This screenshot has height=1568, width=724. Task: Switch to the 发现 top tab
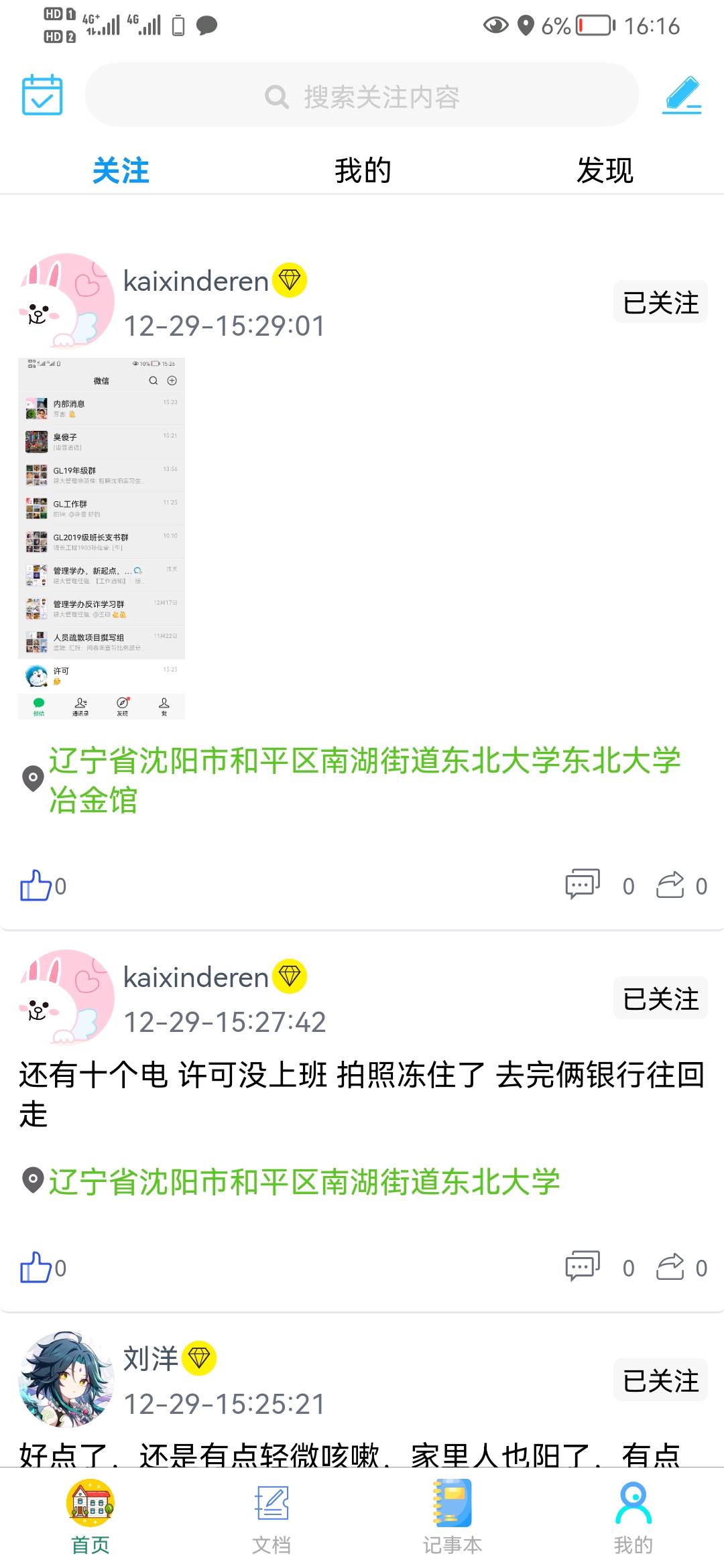tap(605, 170)
